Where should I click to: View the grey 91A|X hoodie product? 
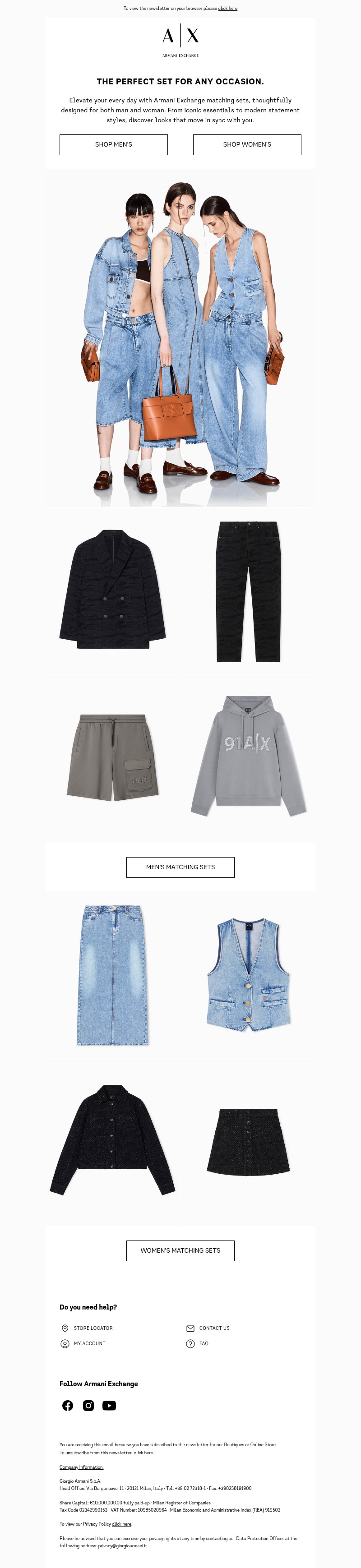(x=248, y=757)
